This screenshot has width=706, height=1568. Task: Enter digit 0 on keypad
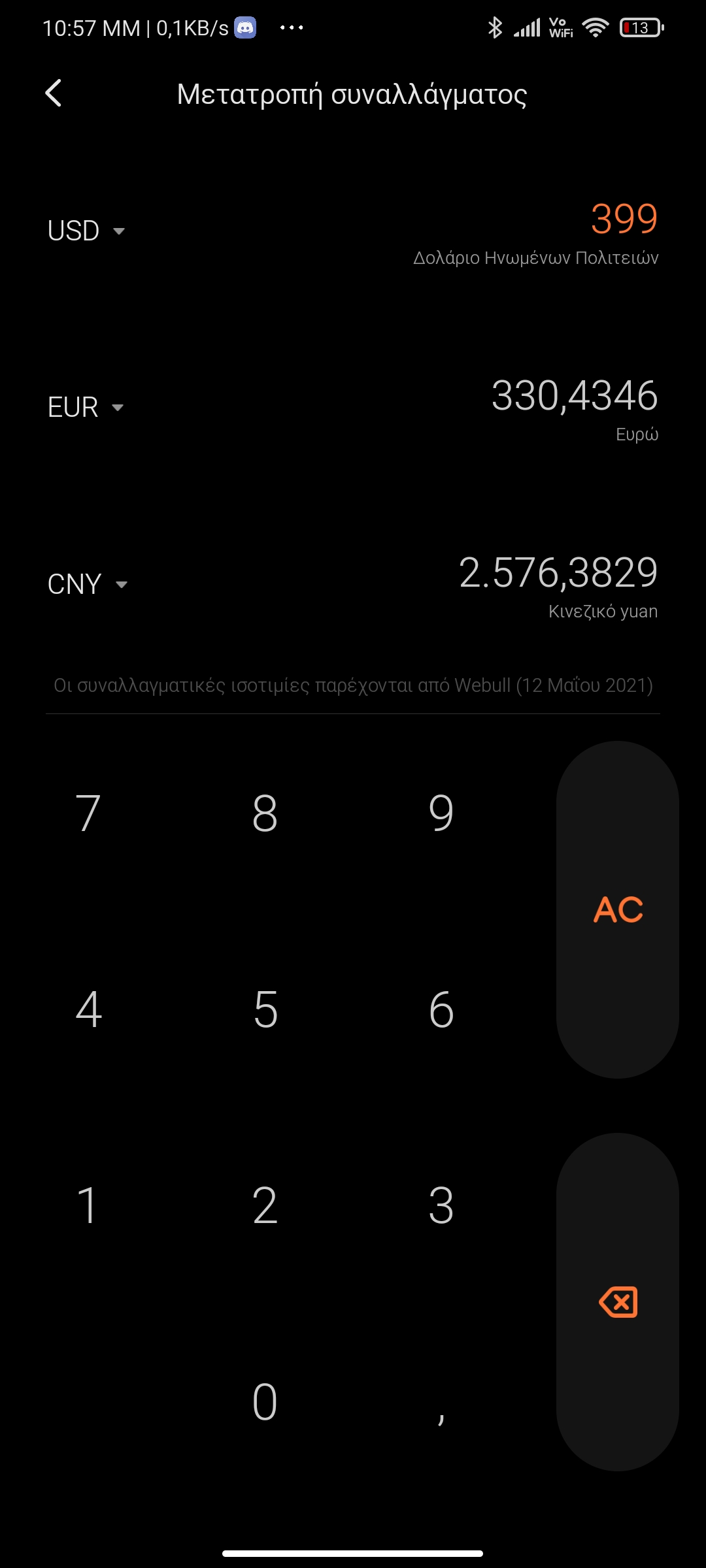[265, 1401]
